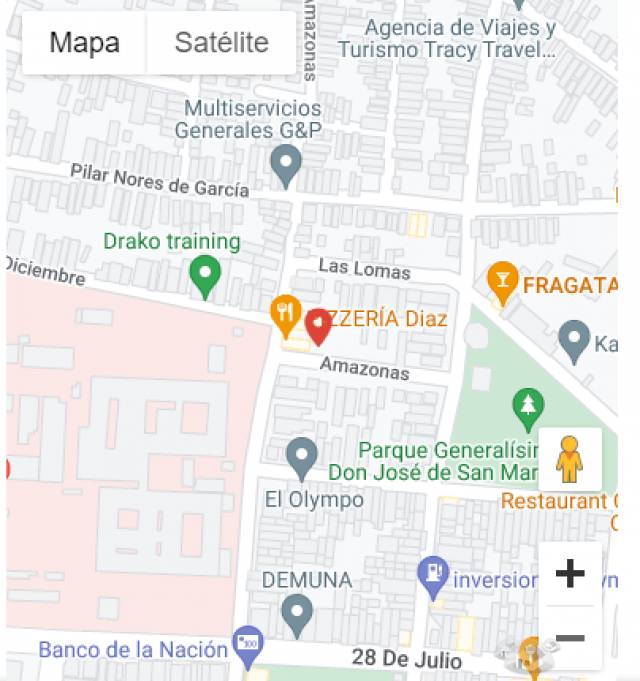Screen dimensions: 640x681
Task: Zoom out with the minus button
Action: coord(570,637)
